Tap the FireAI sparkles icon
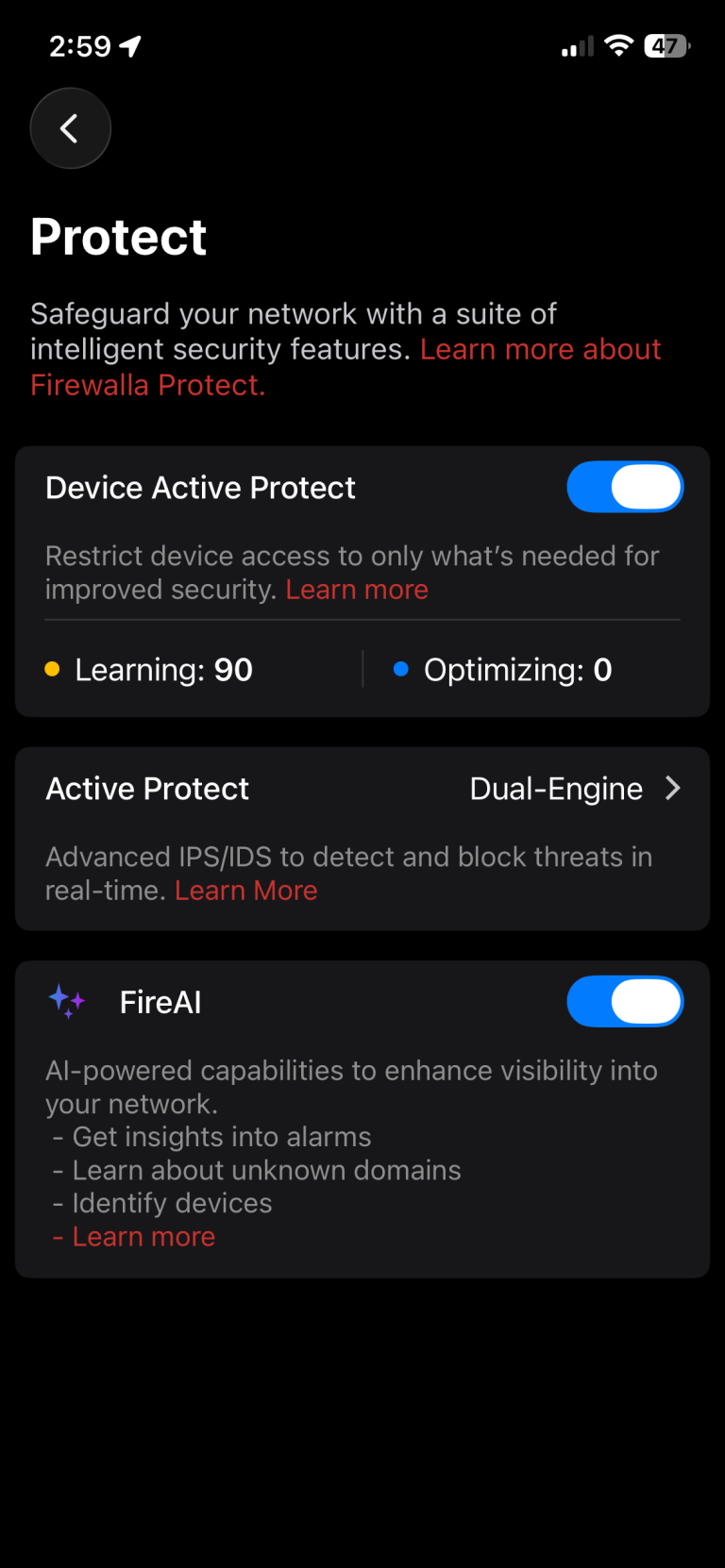Screen dimensions: 725x1568 [66, 1002]
